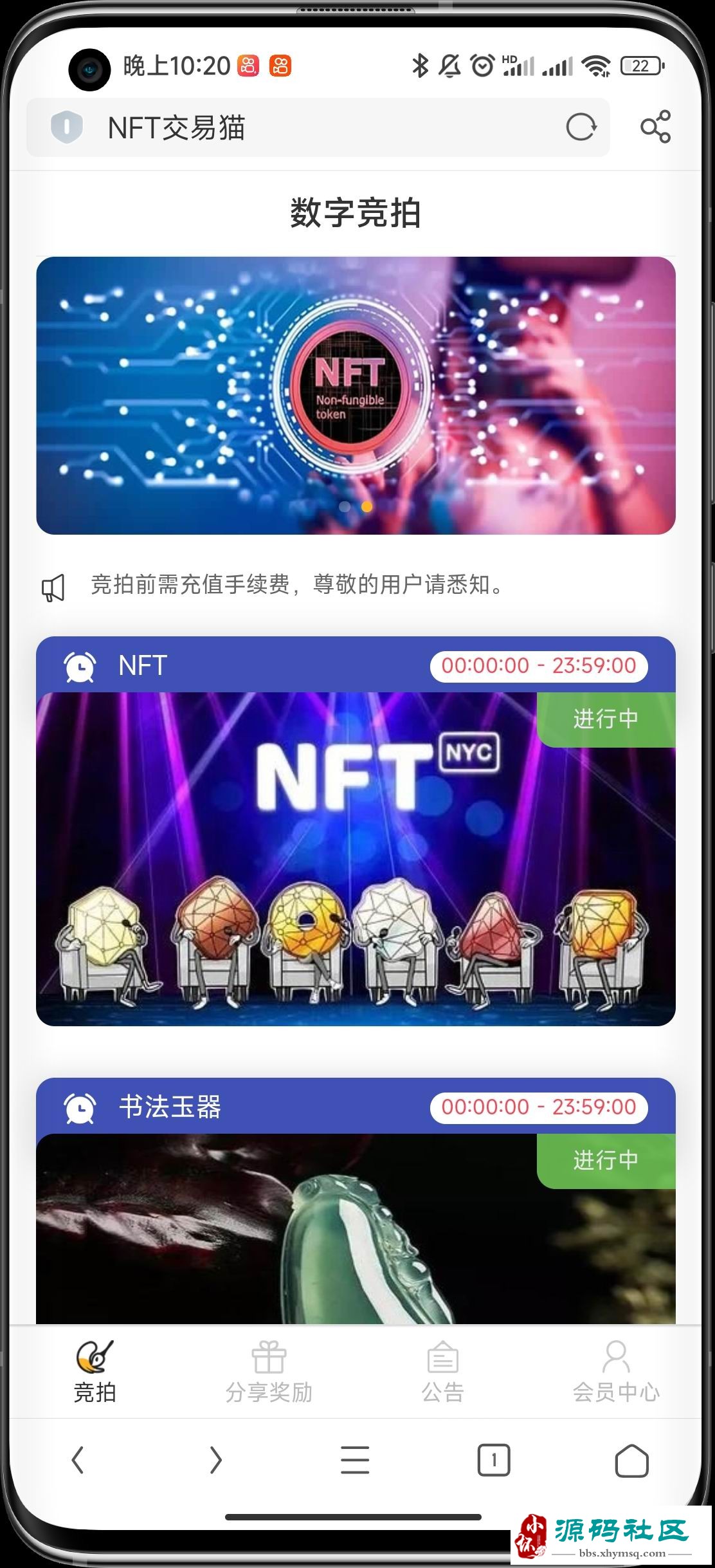Screen dimensions: 715x1568
Task: Select the first banner page dot
Action: (345, 506)
